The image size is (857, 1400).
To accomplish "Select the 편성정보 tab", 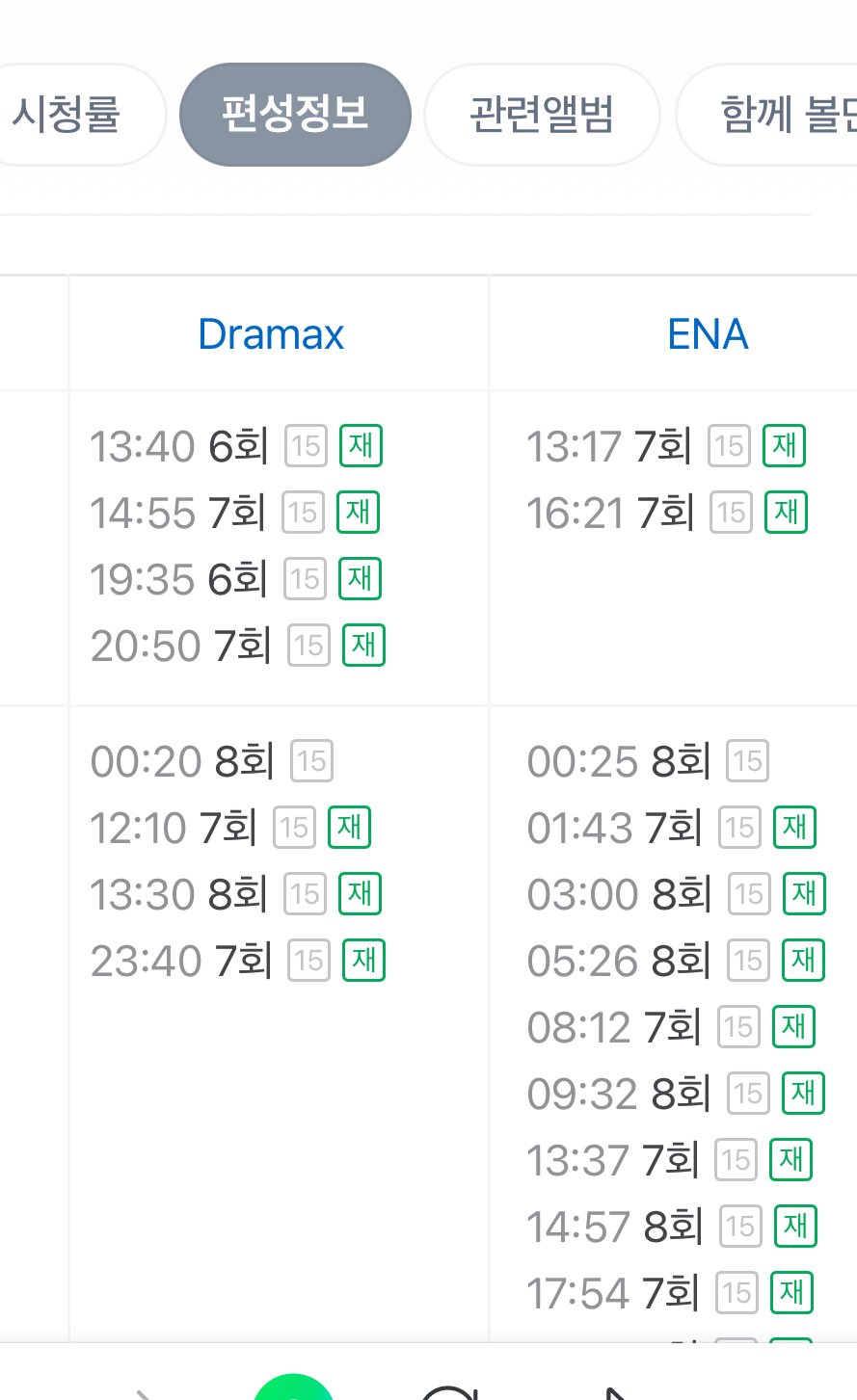I will point(295,114).
